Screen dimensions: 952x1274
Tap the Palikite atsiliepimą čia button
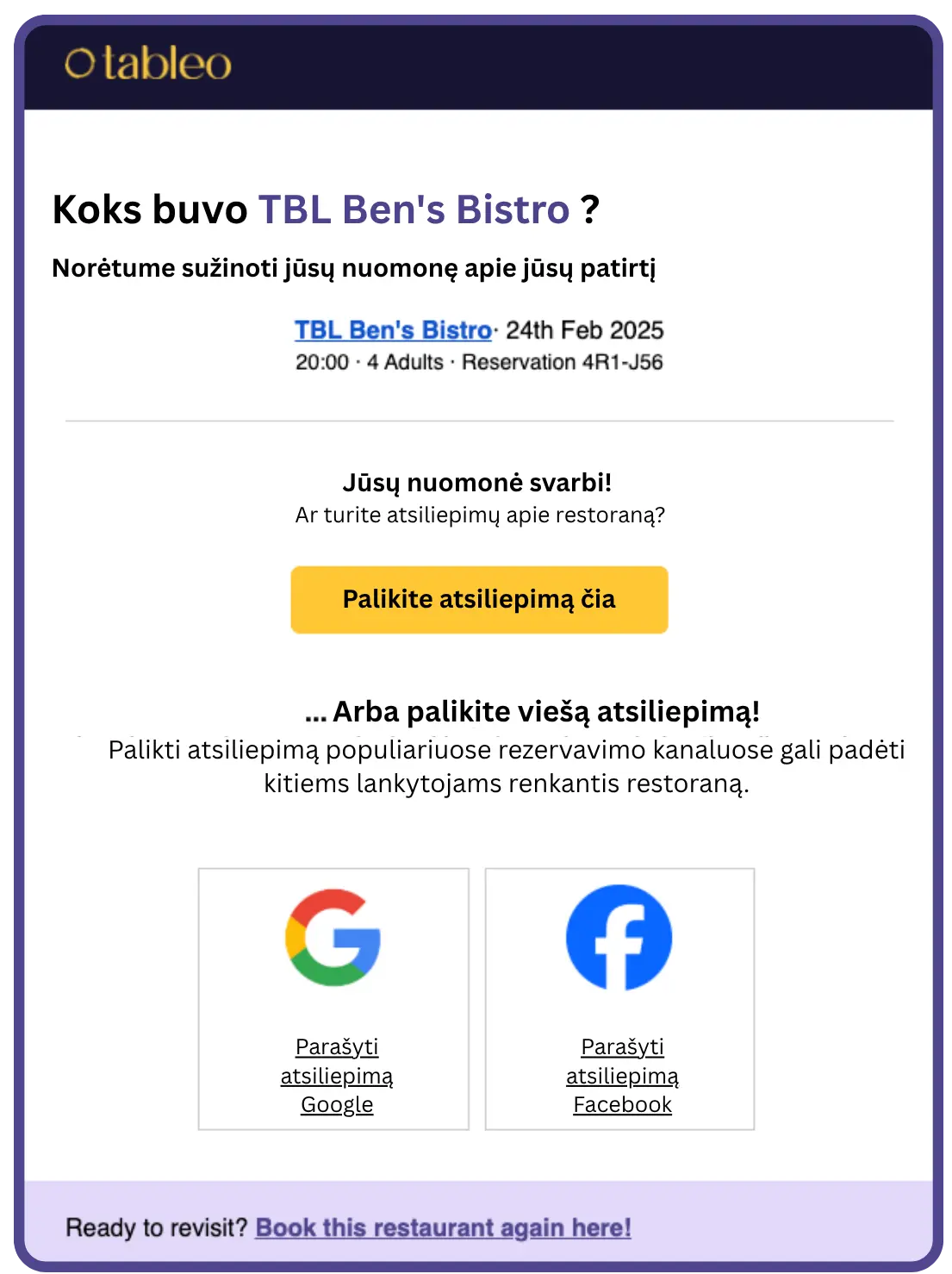479,600
